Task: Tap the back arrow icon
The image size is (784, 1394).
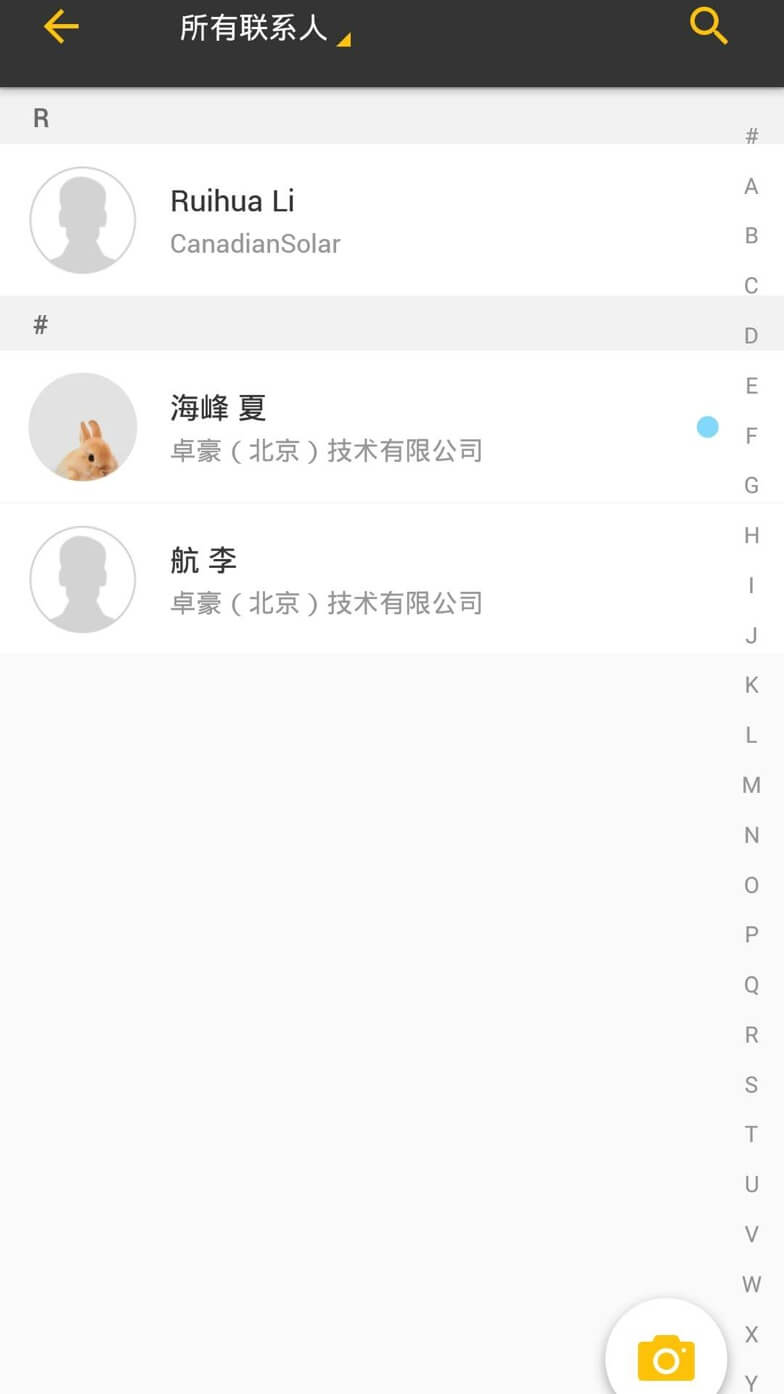Action: coord(60,27)
